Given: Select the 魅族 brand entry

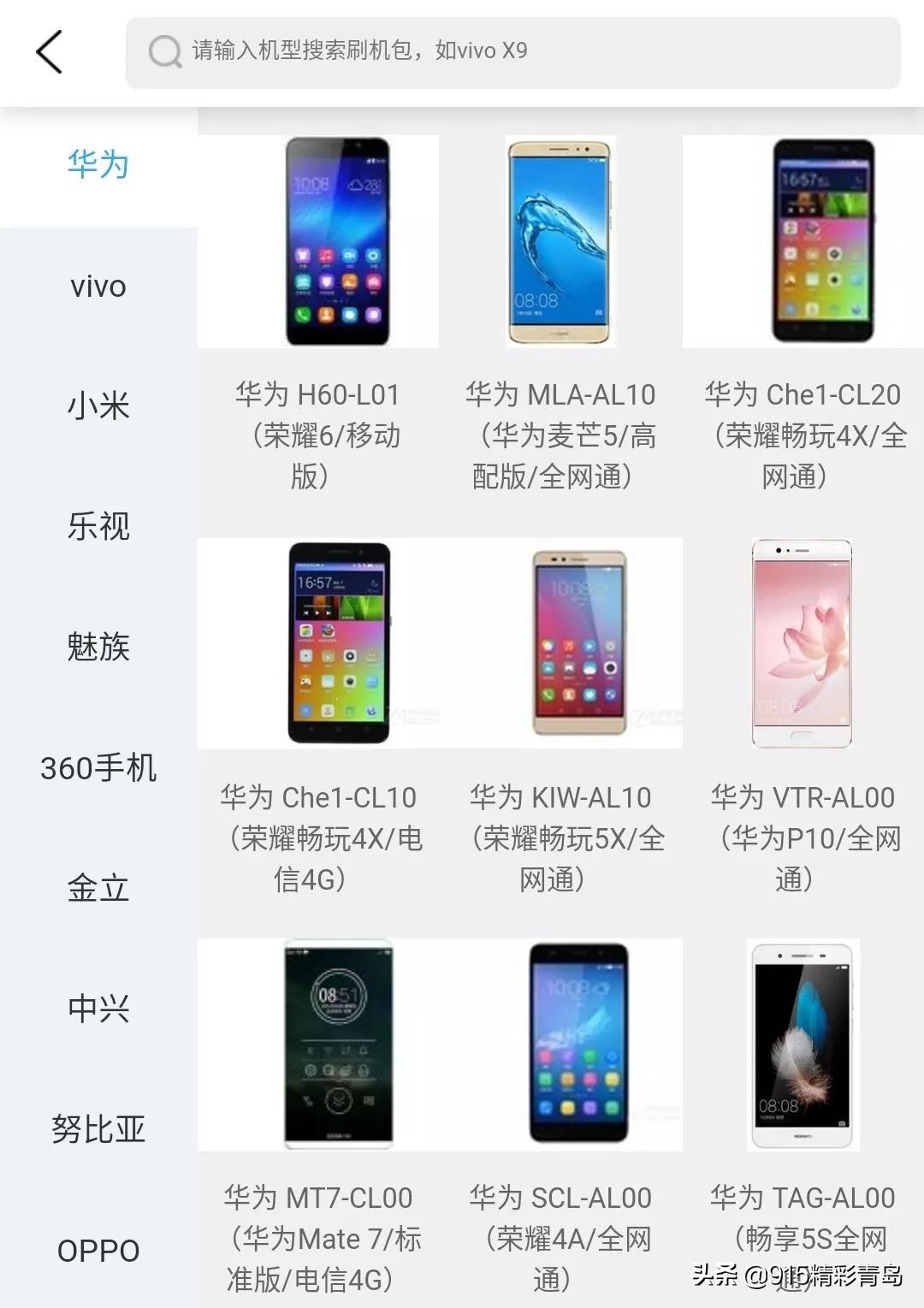Looking at the screenshot, I should (x=97, y=648).
